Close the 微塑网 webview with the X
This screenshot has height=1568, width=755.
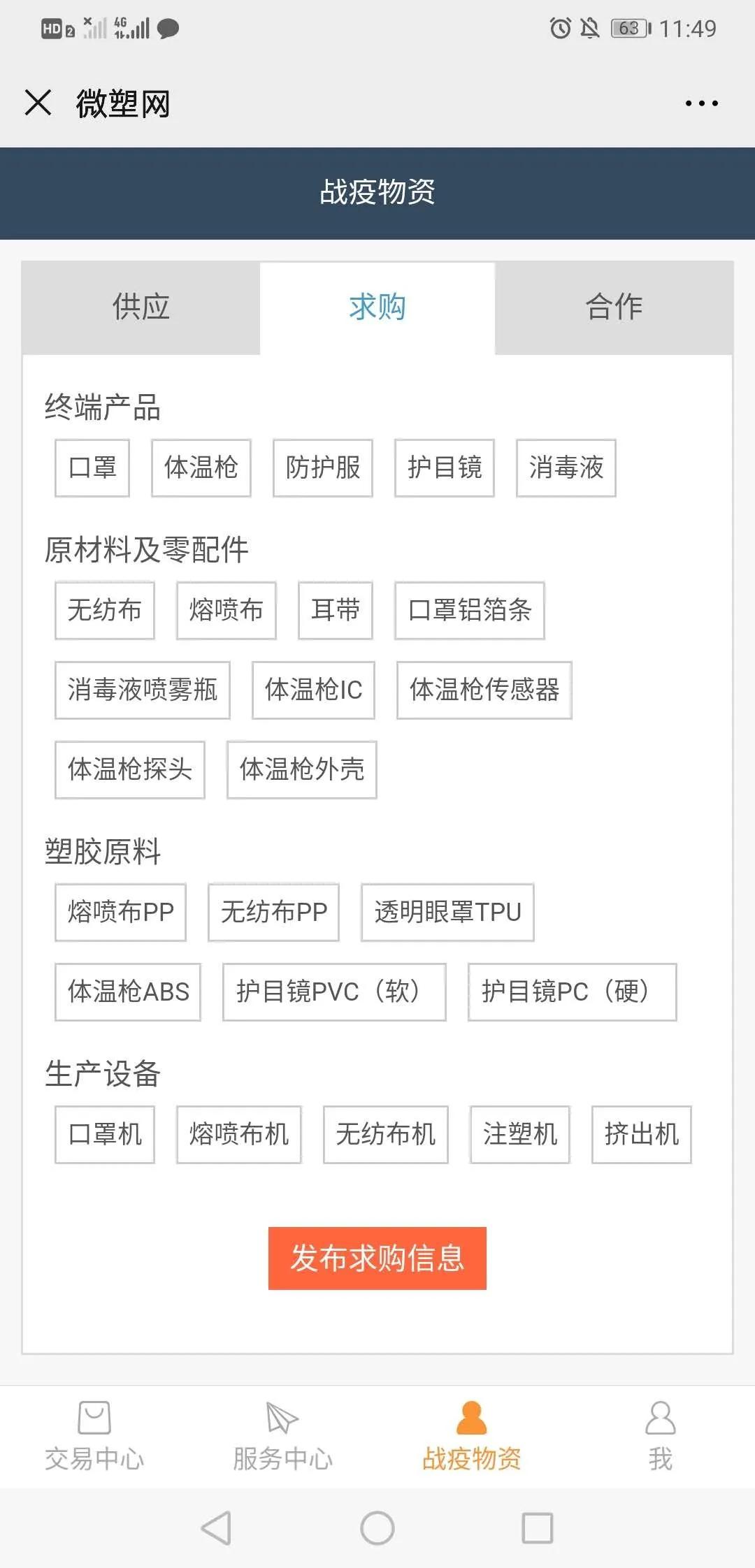[x=38, y=103]
